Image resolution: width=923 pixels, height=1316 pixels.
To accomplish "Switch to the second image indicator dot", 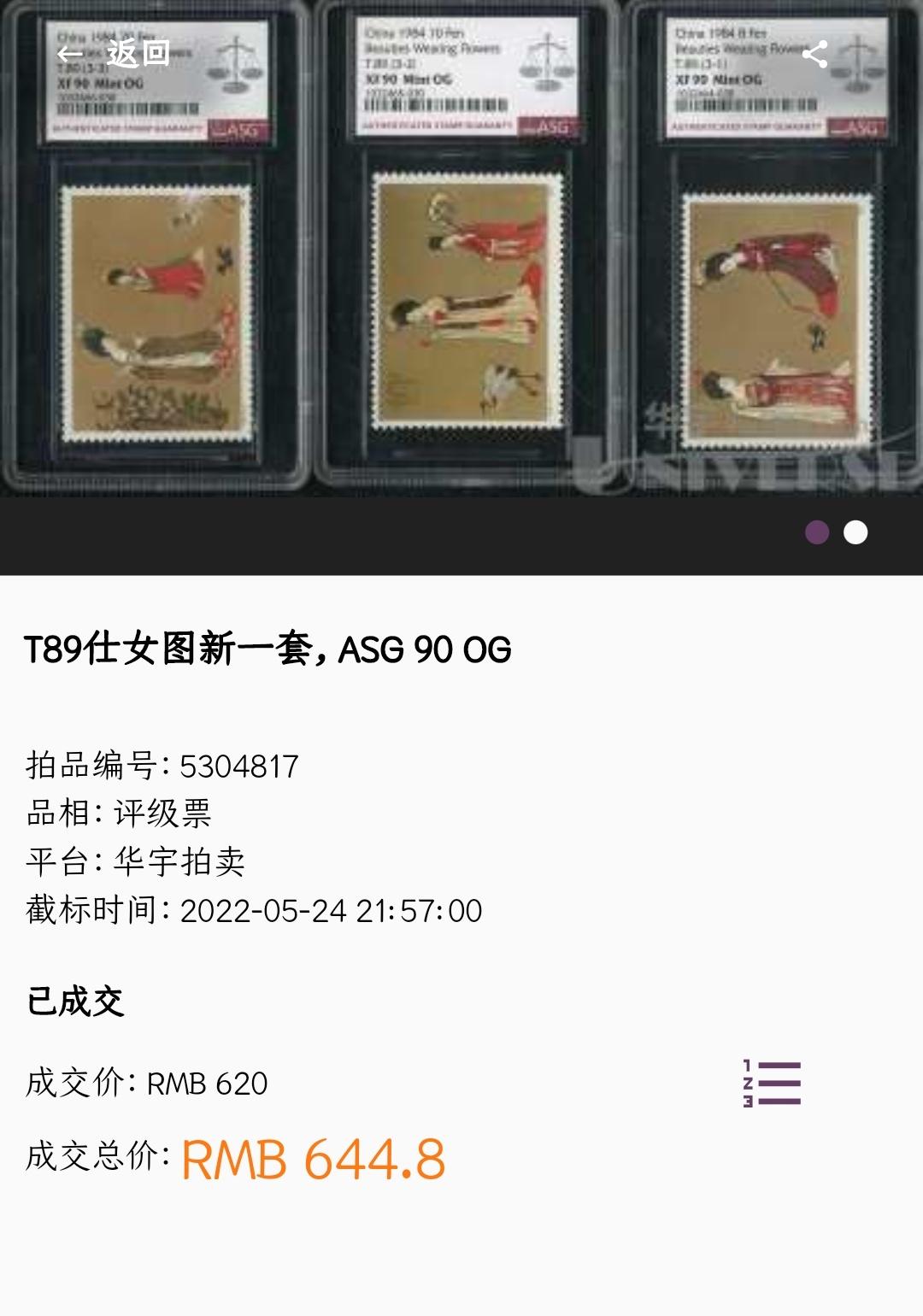I will [x=855, y=532].
